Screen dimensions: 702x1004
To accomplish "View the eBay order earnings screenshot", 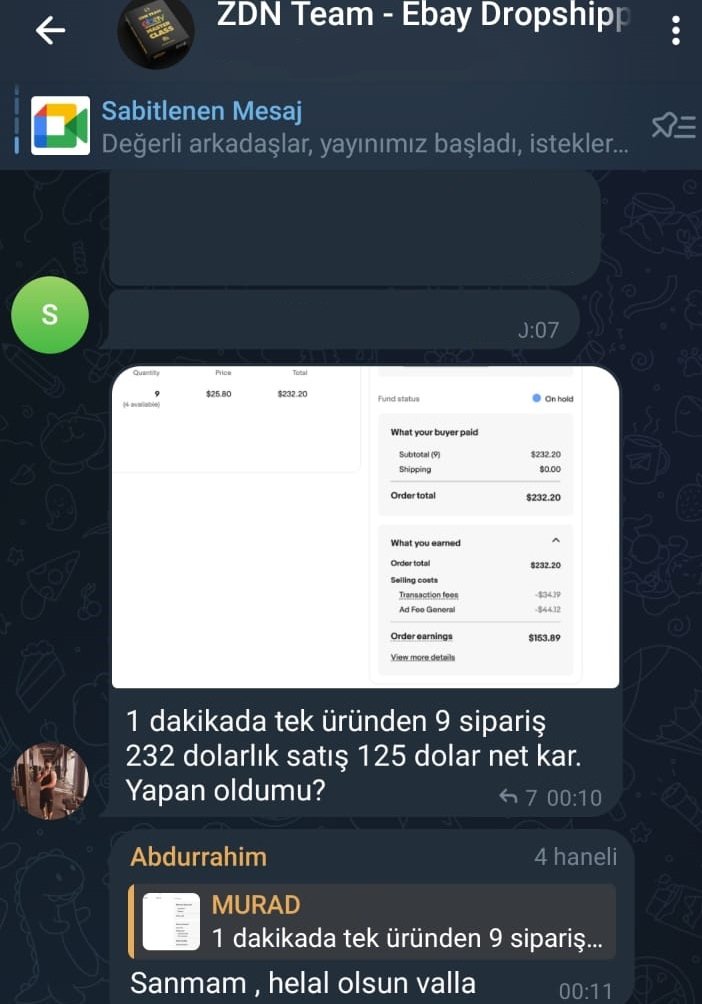I will click(x=365, y=527).
